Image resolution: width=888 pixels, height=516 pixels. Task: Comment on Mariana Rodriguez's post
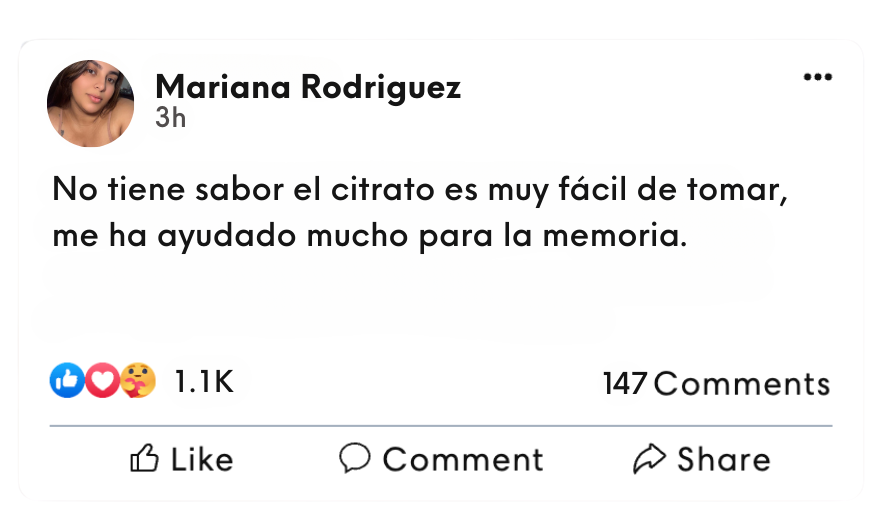coord(441,459)
